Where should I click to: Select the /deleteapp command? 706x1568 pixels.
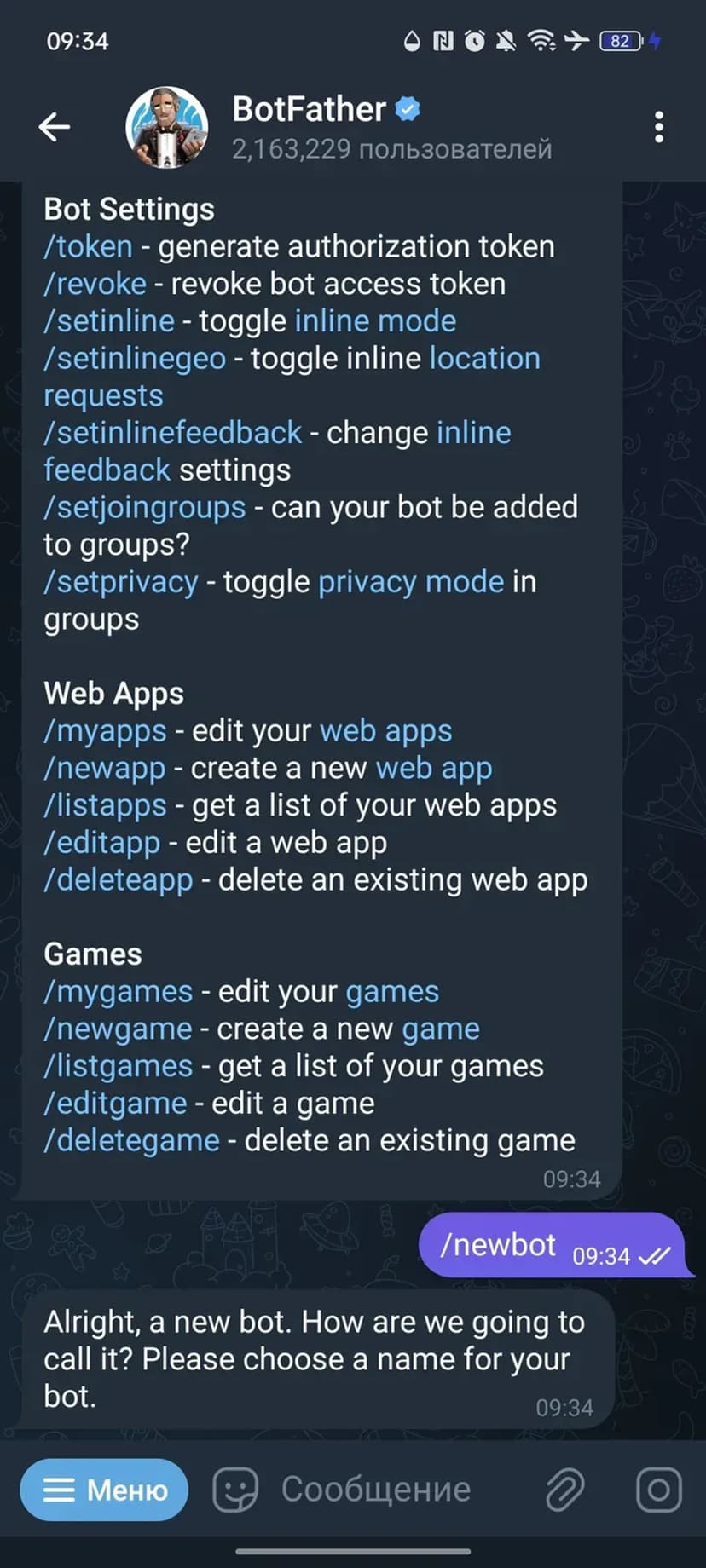(119, 880)
